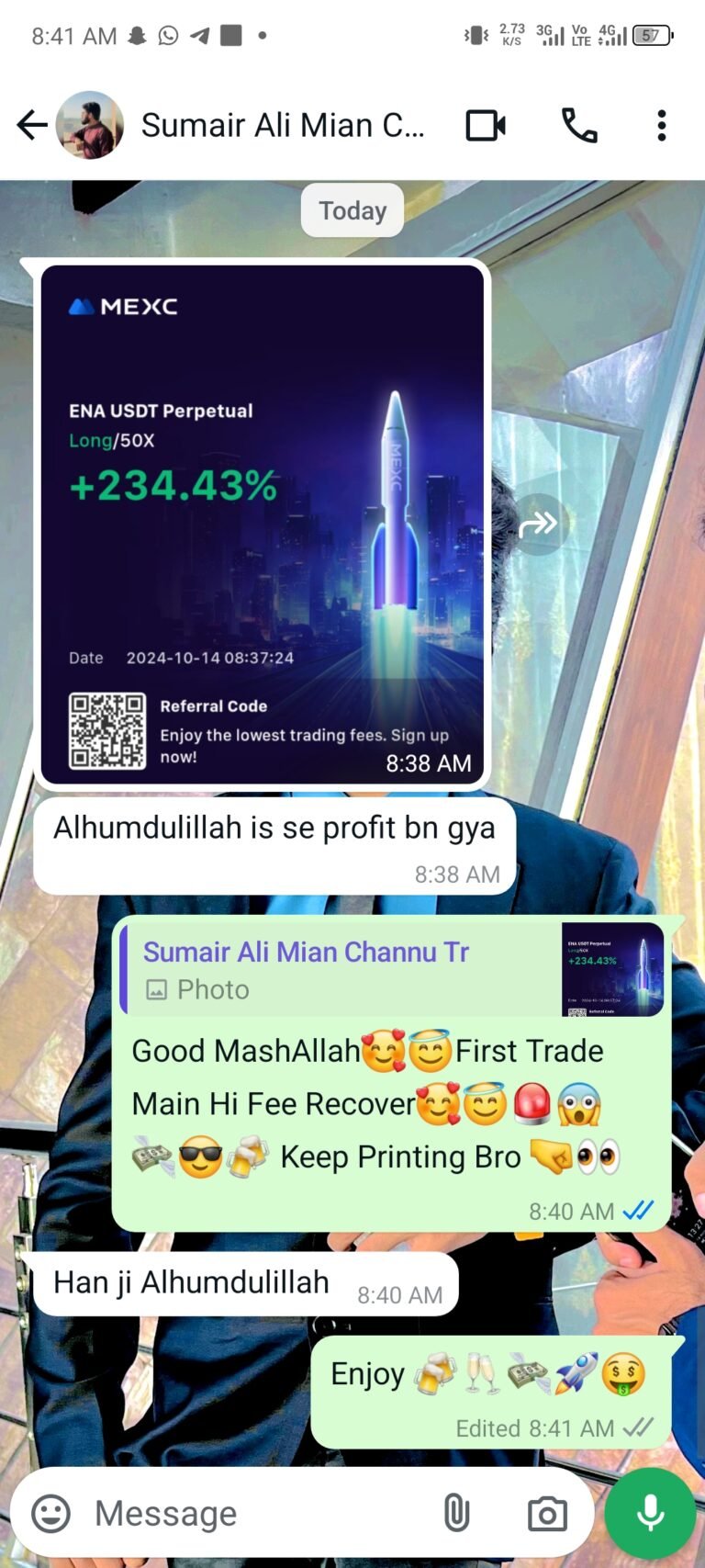Viewport: 705px width, 1568px height.
Task: Go back to the chats list
Action: click(32, 125)
